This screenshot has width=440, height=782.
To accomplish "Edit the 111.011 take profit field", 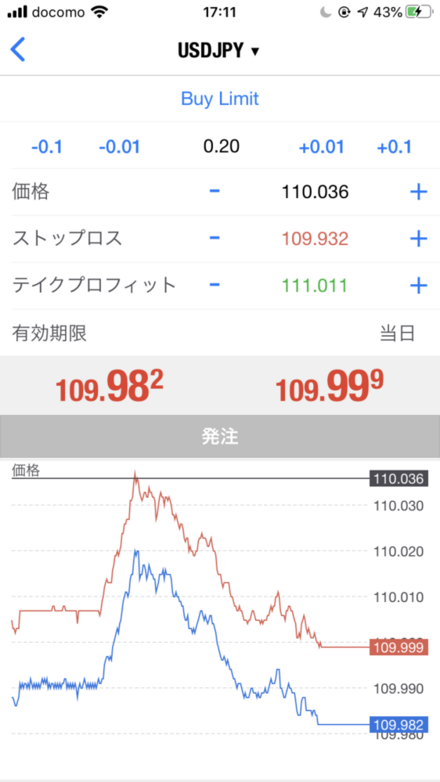I will (315, 286).
